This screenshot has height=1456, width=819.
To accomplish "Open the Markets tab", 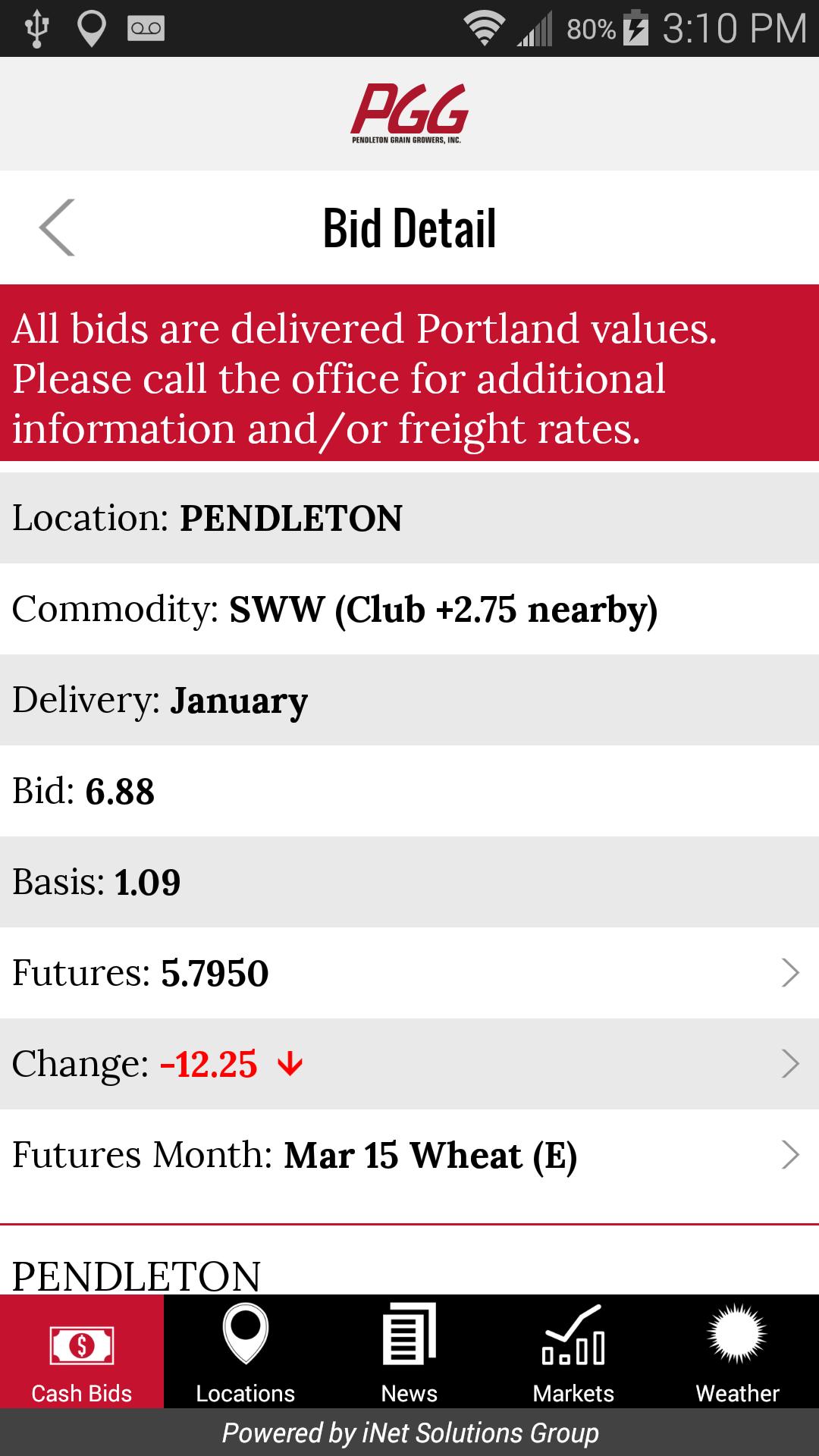I will coord(573,1351).
